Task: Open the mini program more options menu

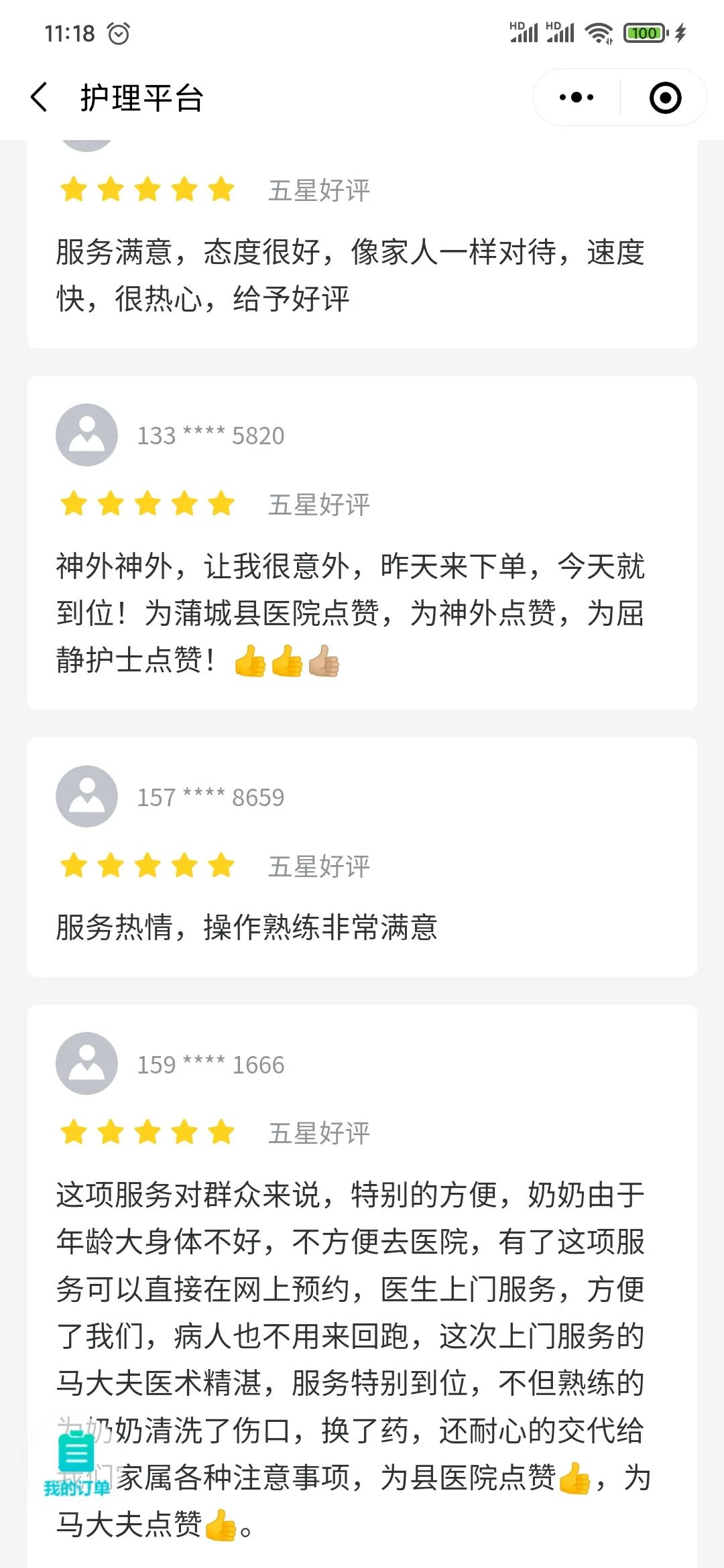Action: 577,98
